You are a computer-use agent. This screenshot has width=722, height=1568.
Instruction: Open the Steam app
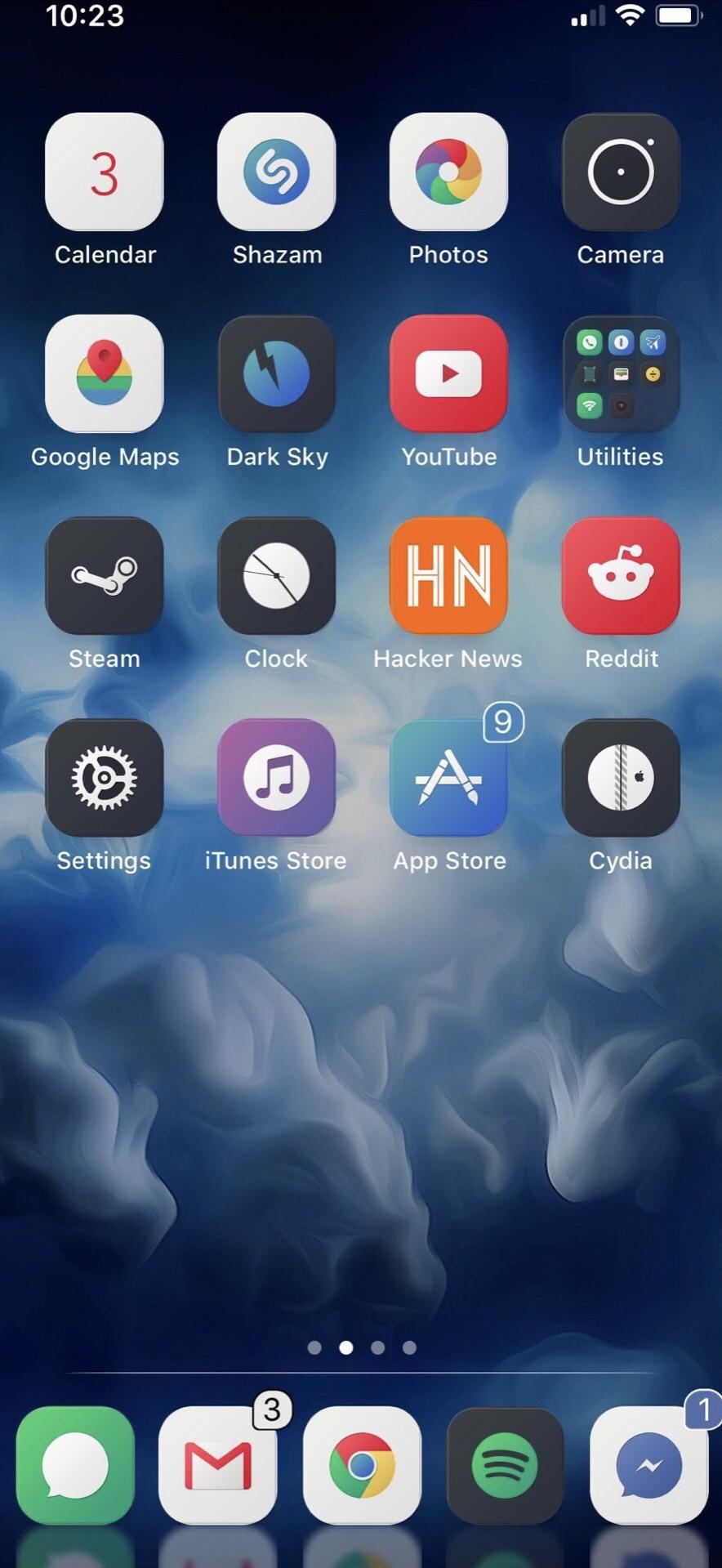tap(105, 576)
